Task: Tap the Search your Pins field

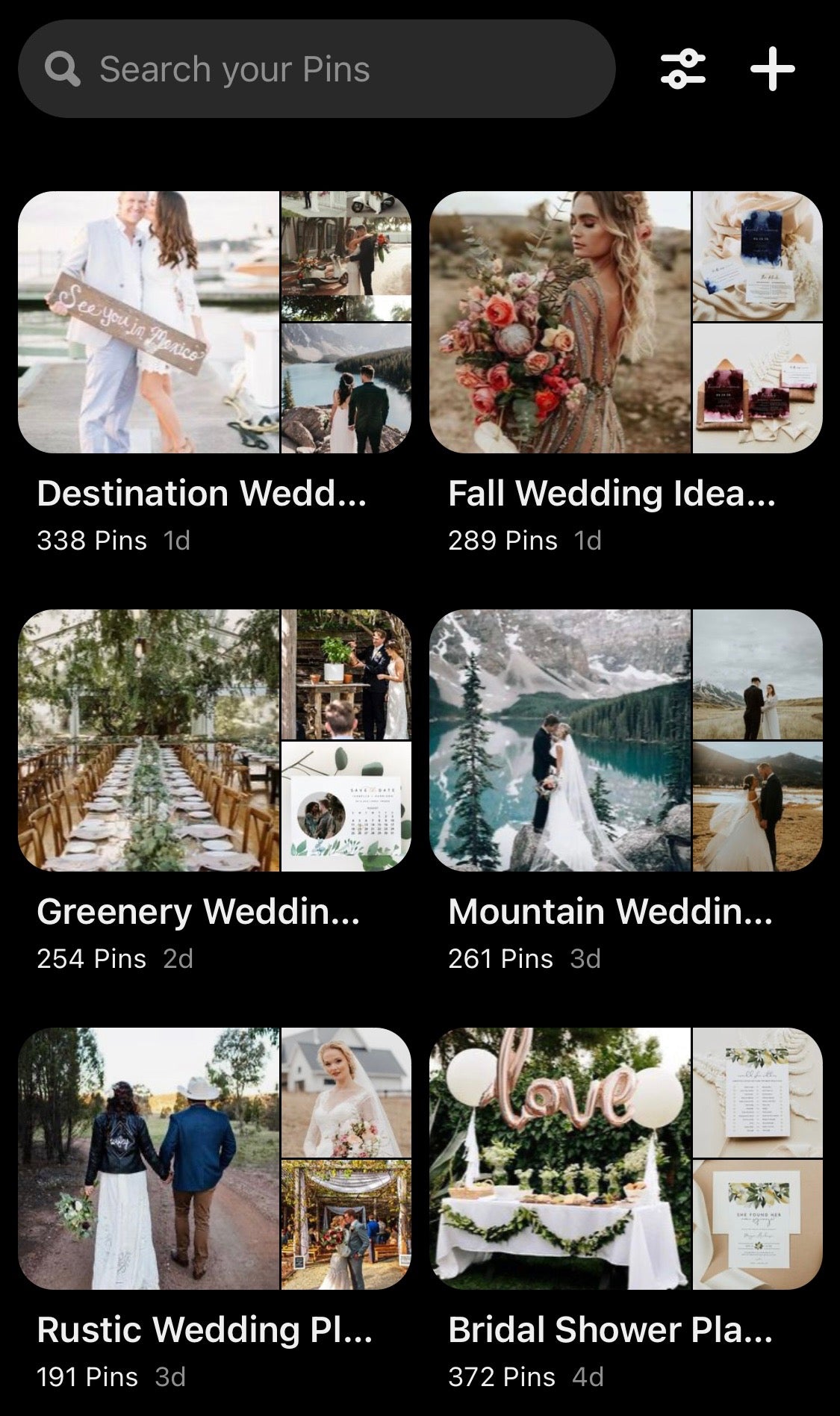Action: pyautogui.click(x=317, y=69)
